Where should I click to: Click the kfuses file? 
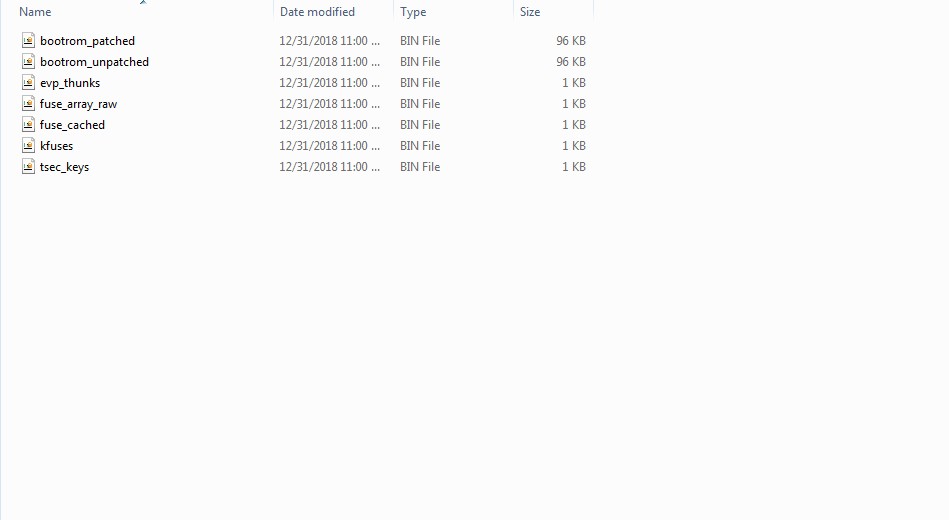[56, 146]
